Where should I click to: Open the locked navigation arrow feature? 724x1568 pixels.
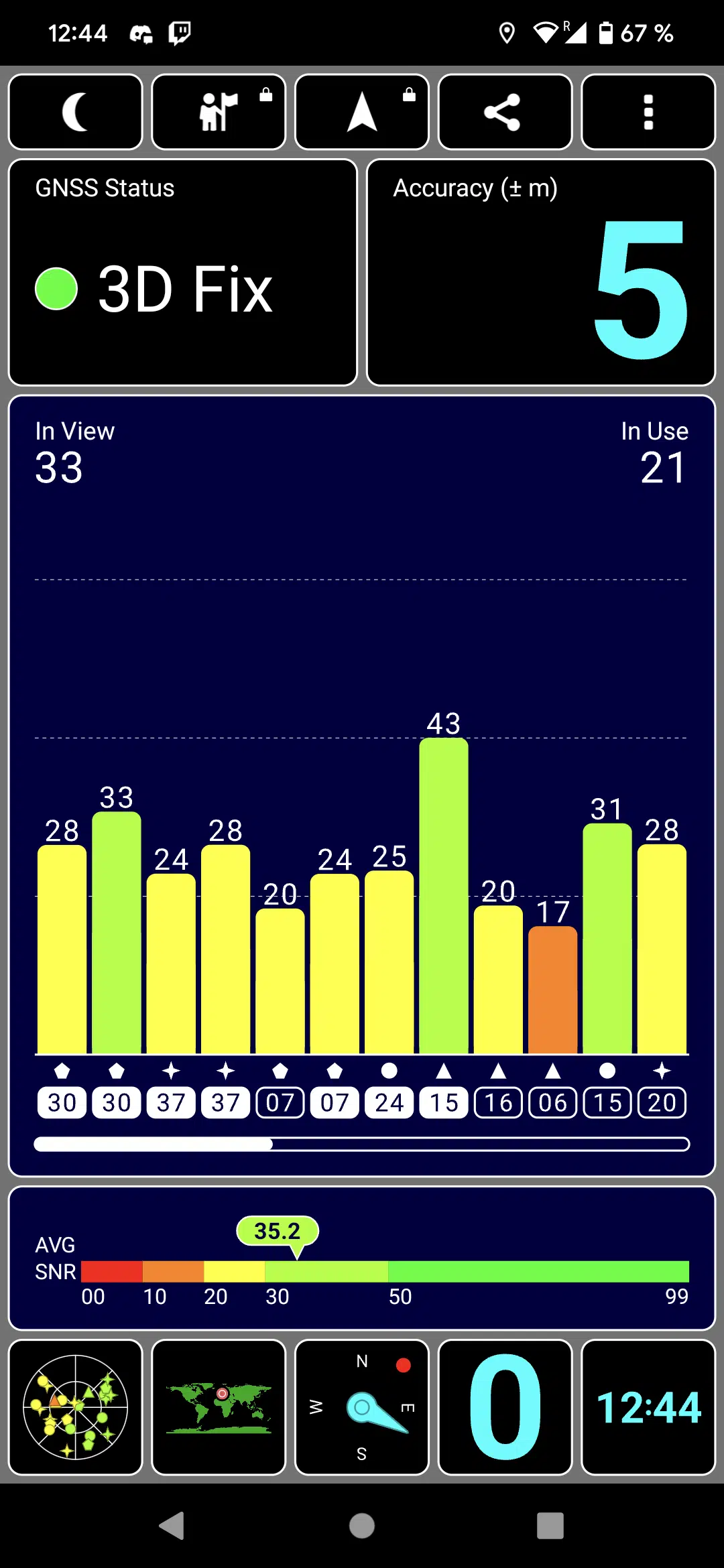[362, 112]
